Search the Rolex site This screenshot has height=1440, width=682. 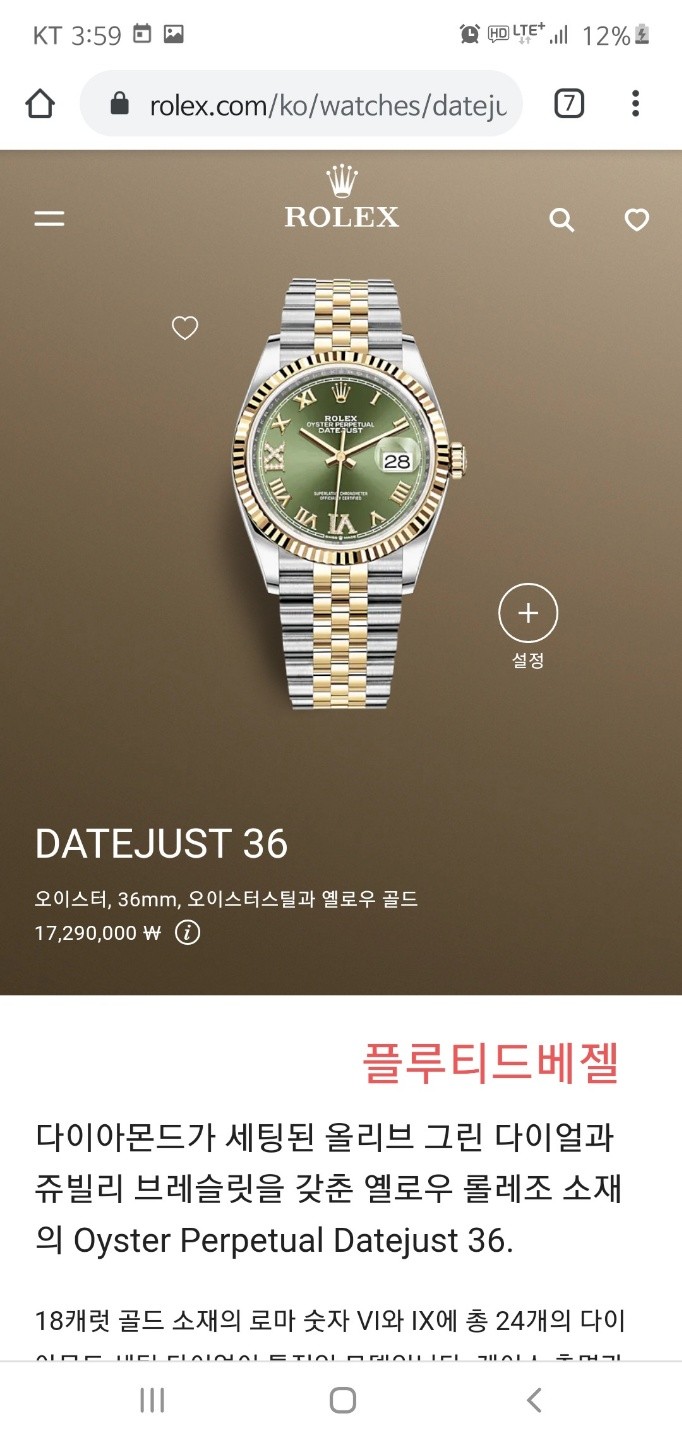coord(562,220)
